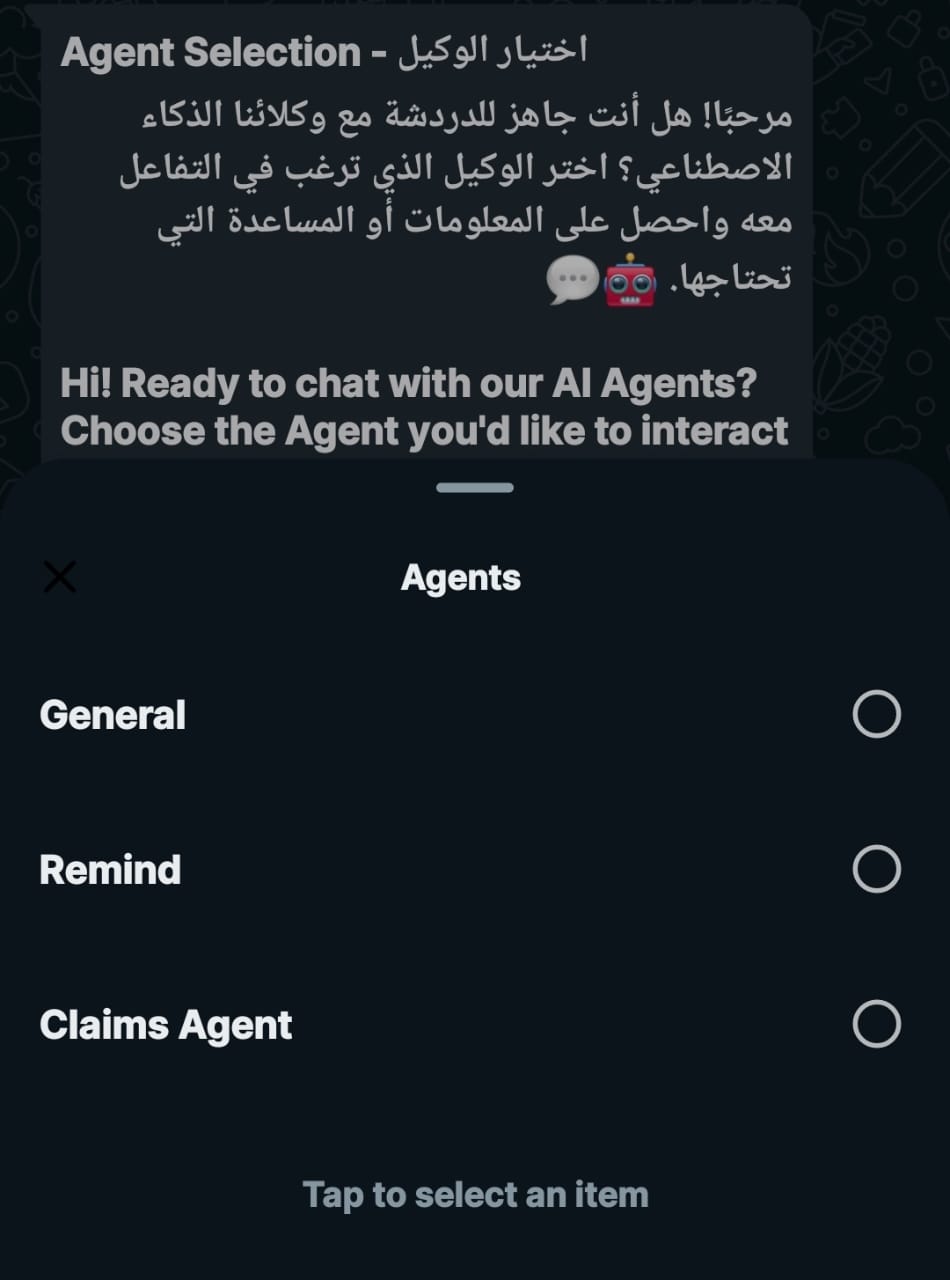Pick the Claims Agent option
The height and width of the screenshot is (1280, 950).
click(876, 1025)
